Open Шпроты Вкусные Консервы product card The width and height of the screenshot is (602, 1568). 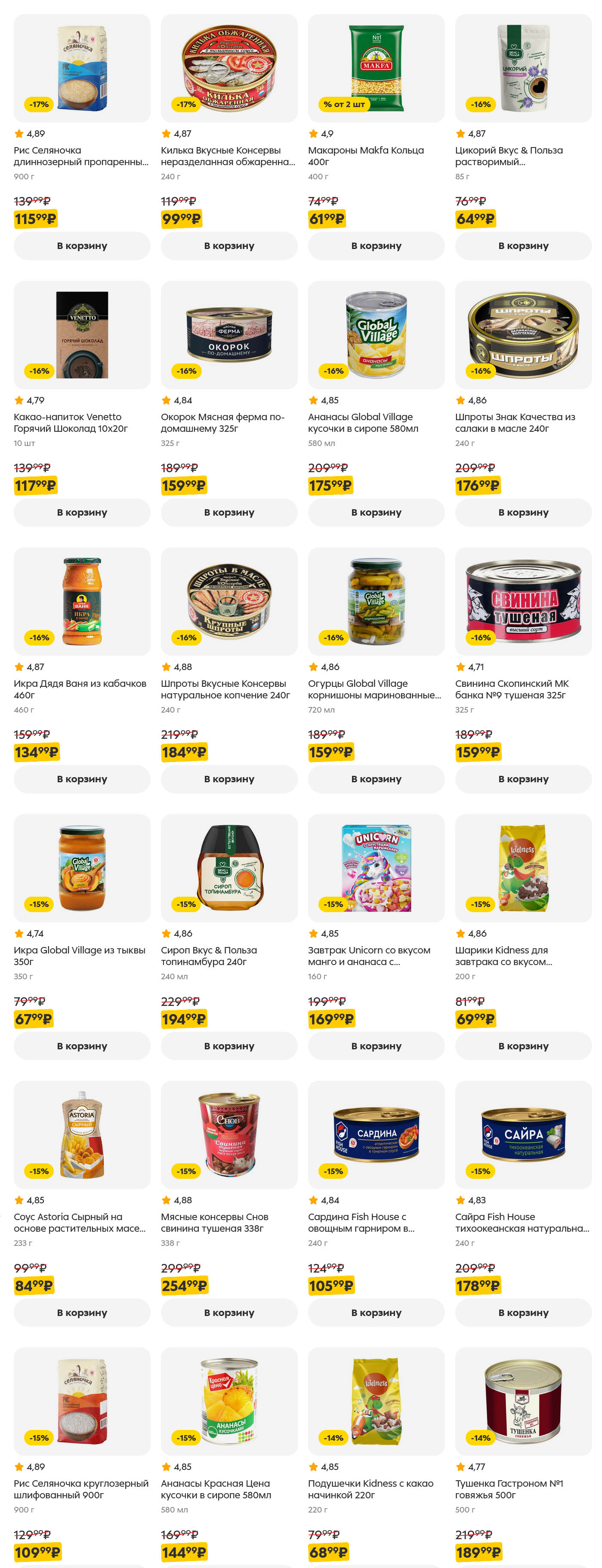228,601
